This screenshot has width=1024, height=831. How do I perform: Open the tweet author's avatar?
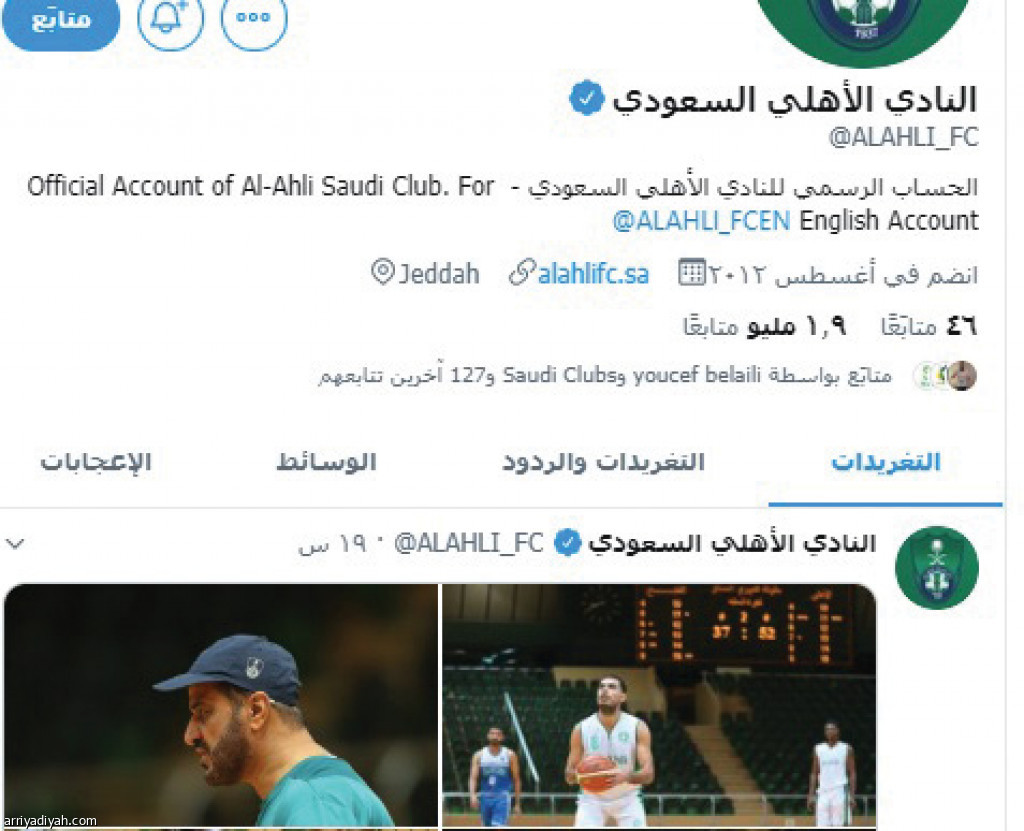[936, 568]
